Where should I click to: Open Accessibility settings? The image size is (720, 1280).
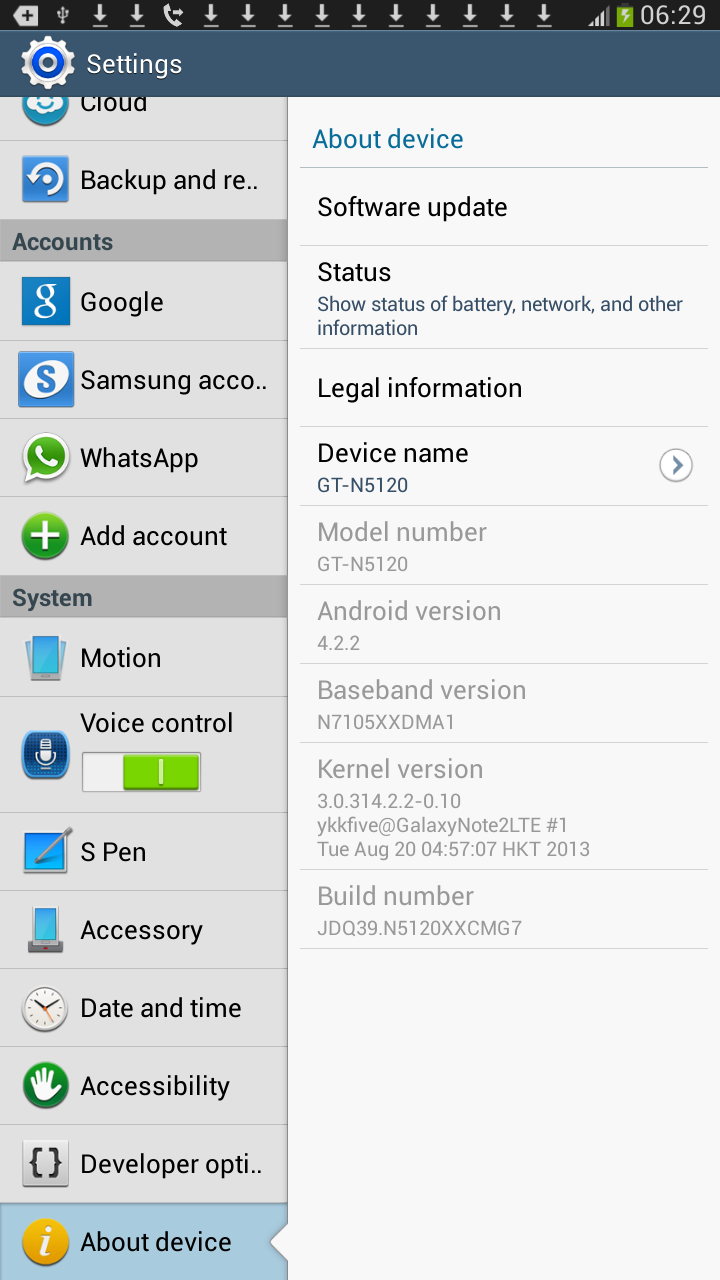(x=143, y=1086)
